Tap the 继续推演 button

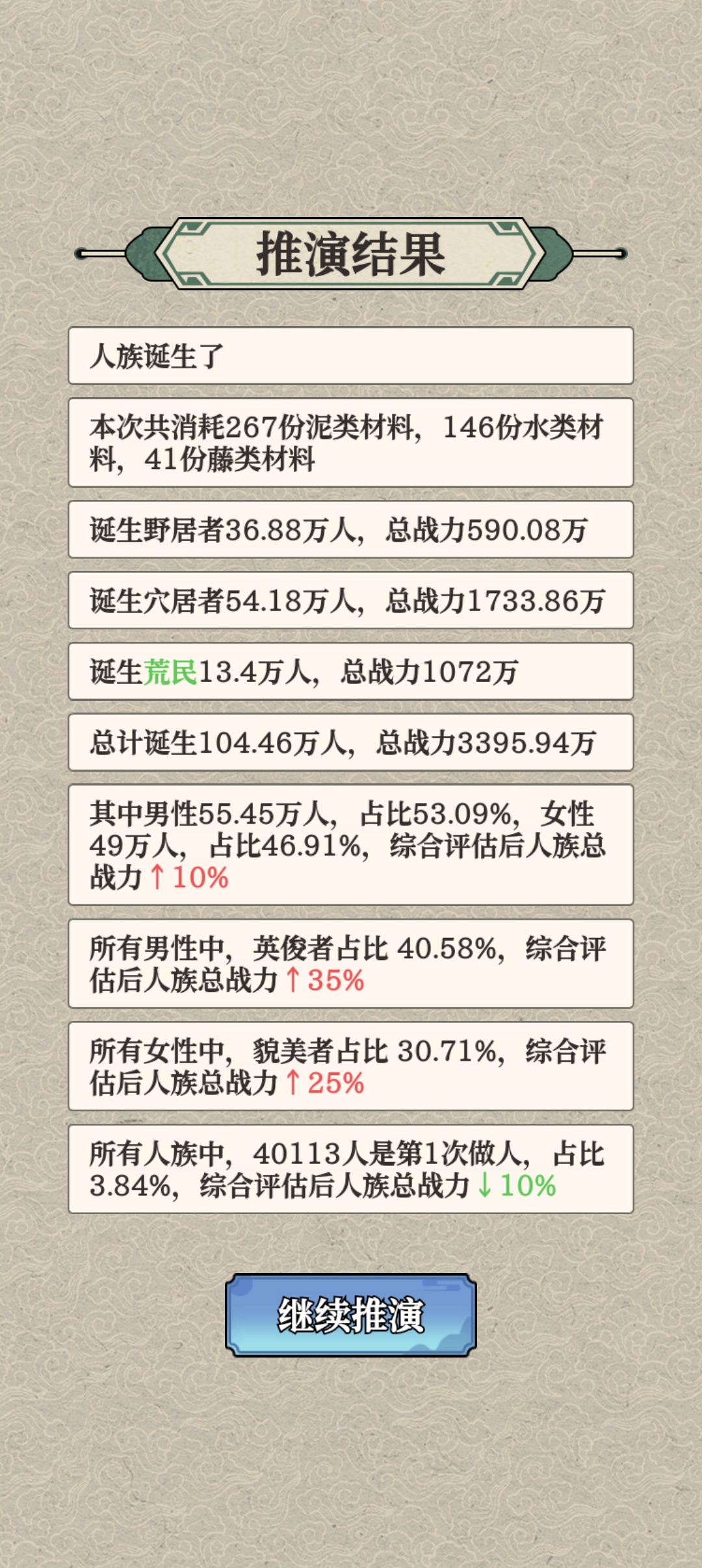[x=351, y=1315]
